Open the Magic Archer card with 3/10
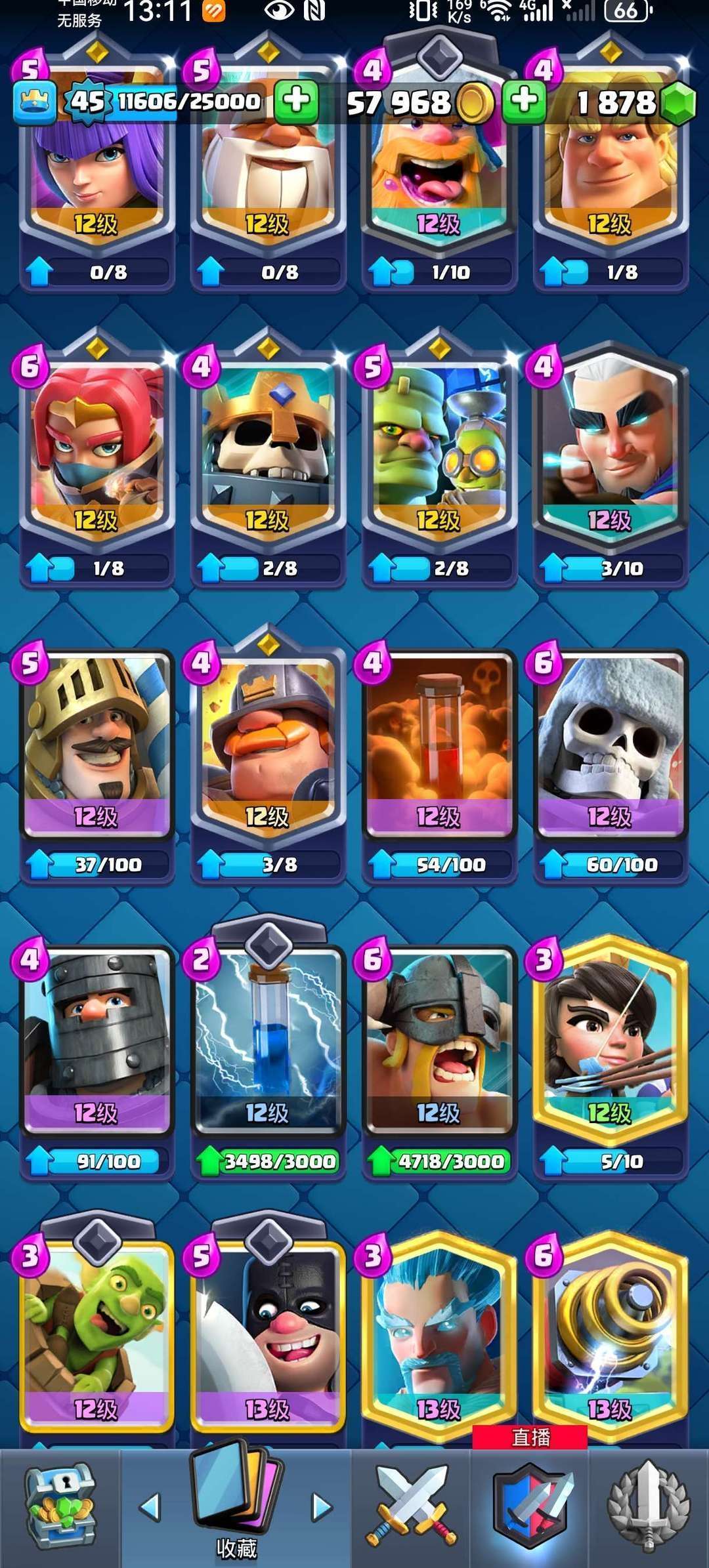Viewport: 709px width, 1568px height. click(611, 466)
